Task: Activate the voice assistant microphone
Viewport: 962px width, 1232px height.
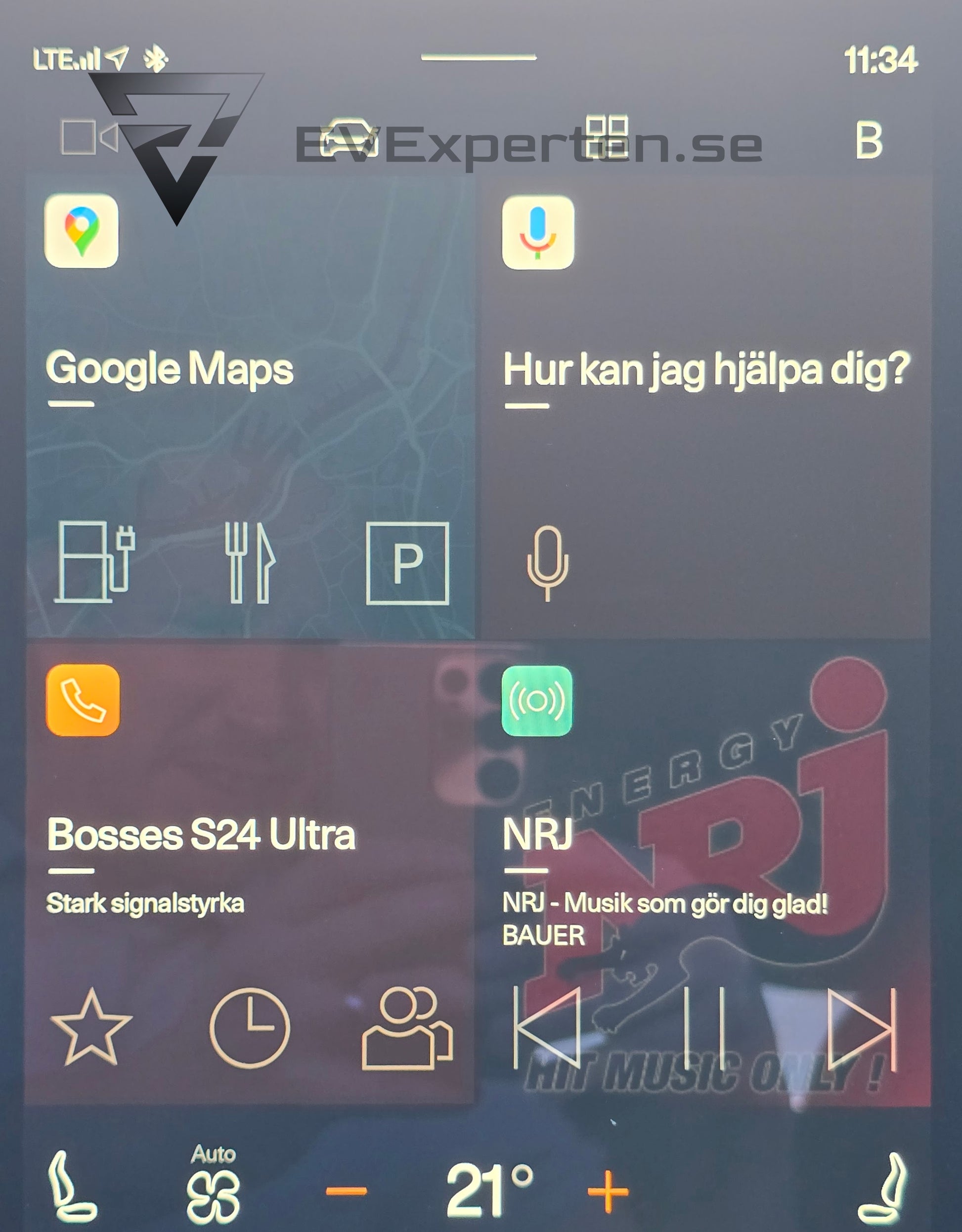Action: pos(547,562)
